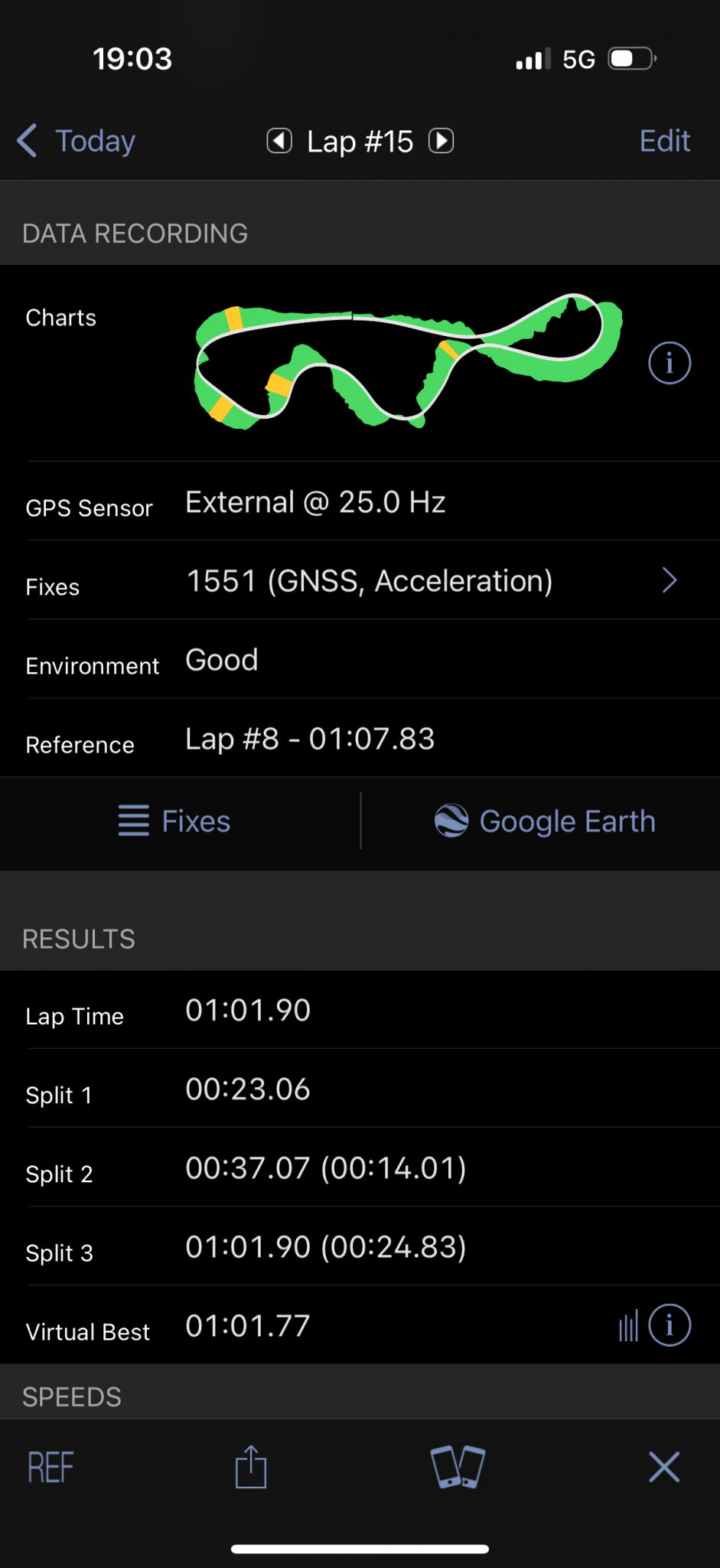
Task: Tap the REF toolbar button
Action: [50, 1468]
